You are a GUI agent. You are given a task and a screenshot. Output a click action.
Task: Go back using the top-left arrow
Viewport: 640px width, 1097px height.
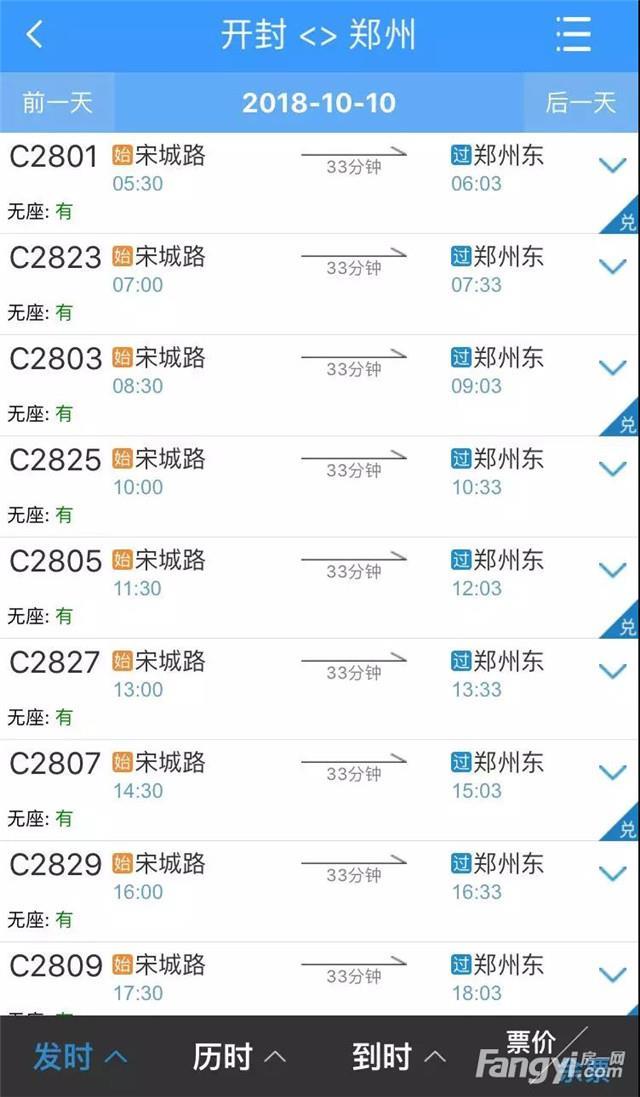click(34, 34)
